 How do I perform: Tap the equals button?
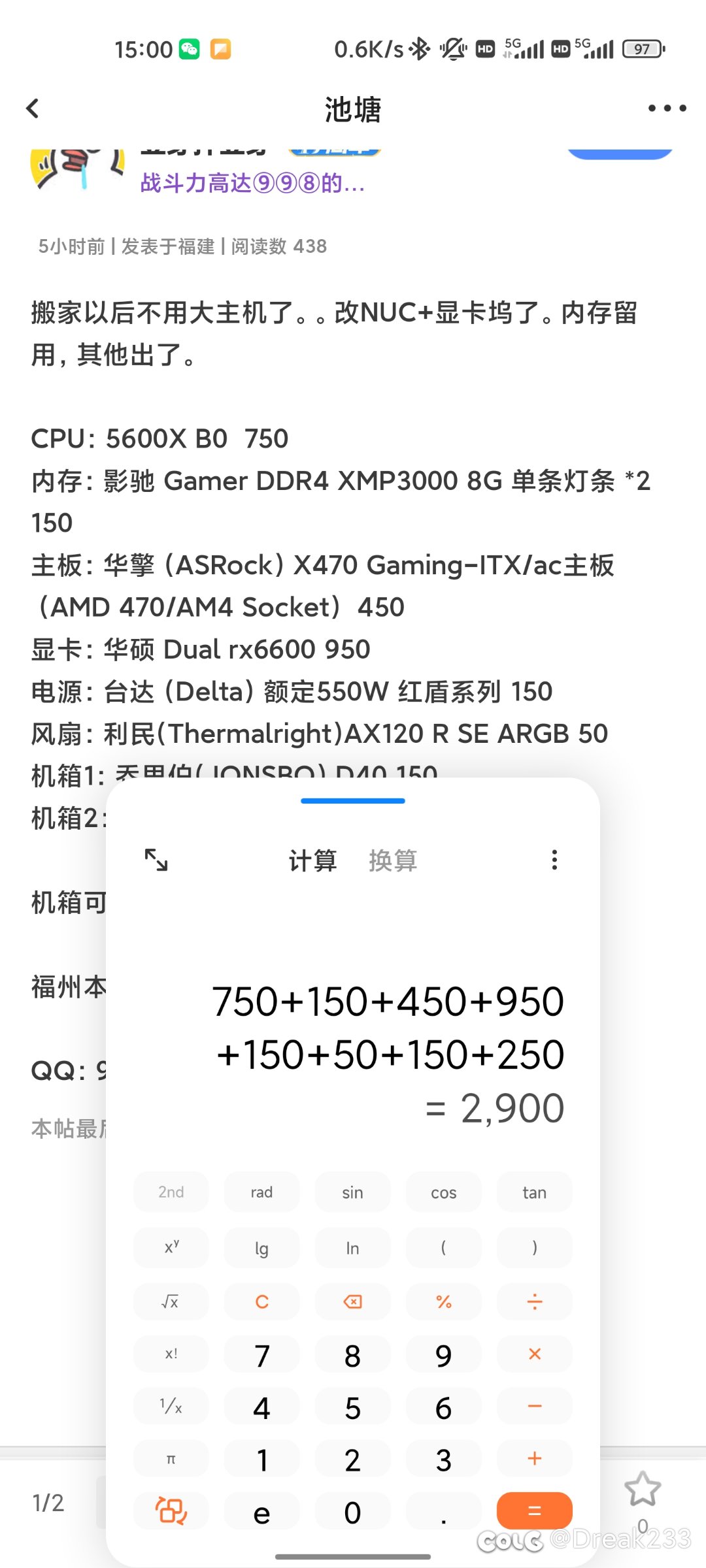point(534,1511)
